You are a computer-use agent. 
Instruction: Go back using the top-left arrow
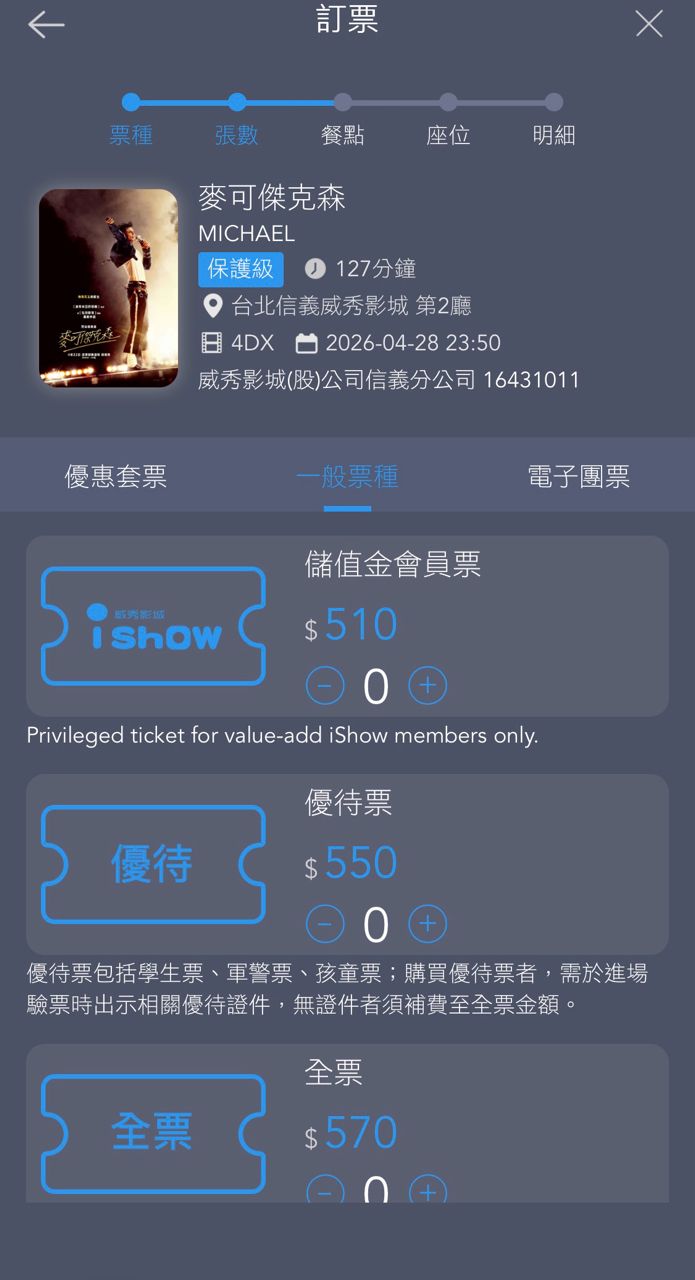coord(46,25)
